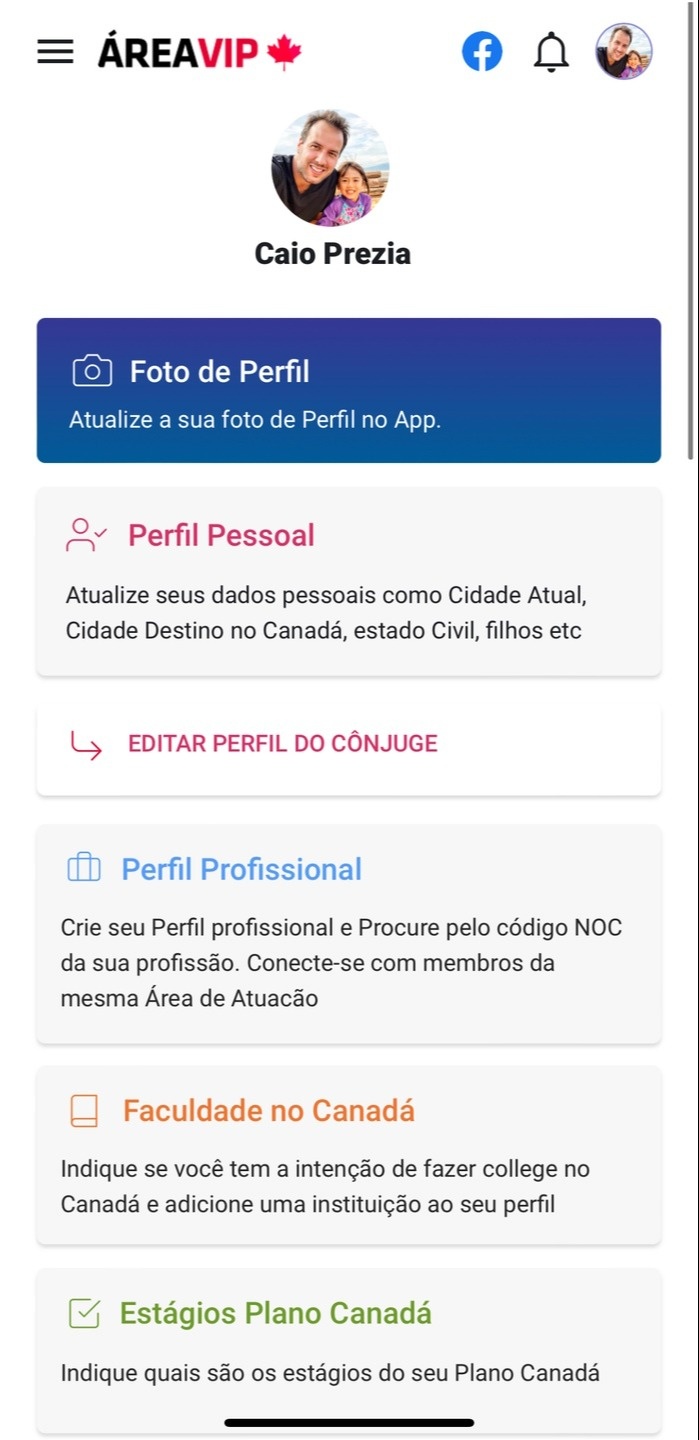This screenshot has height=1440, width=699.
Task: Open the Perfil Profissional card
Action: 349,933
